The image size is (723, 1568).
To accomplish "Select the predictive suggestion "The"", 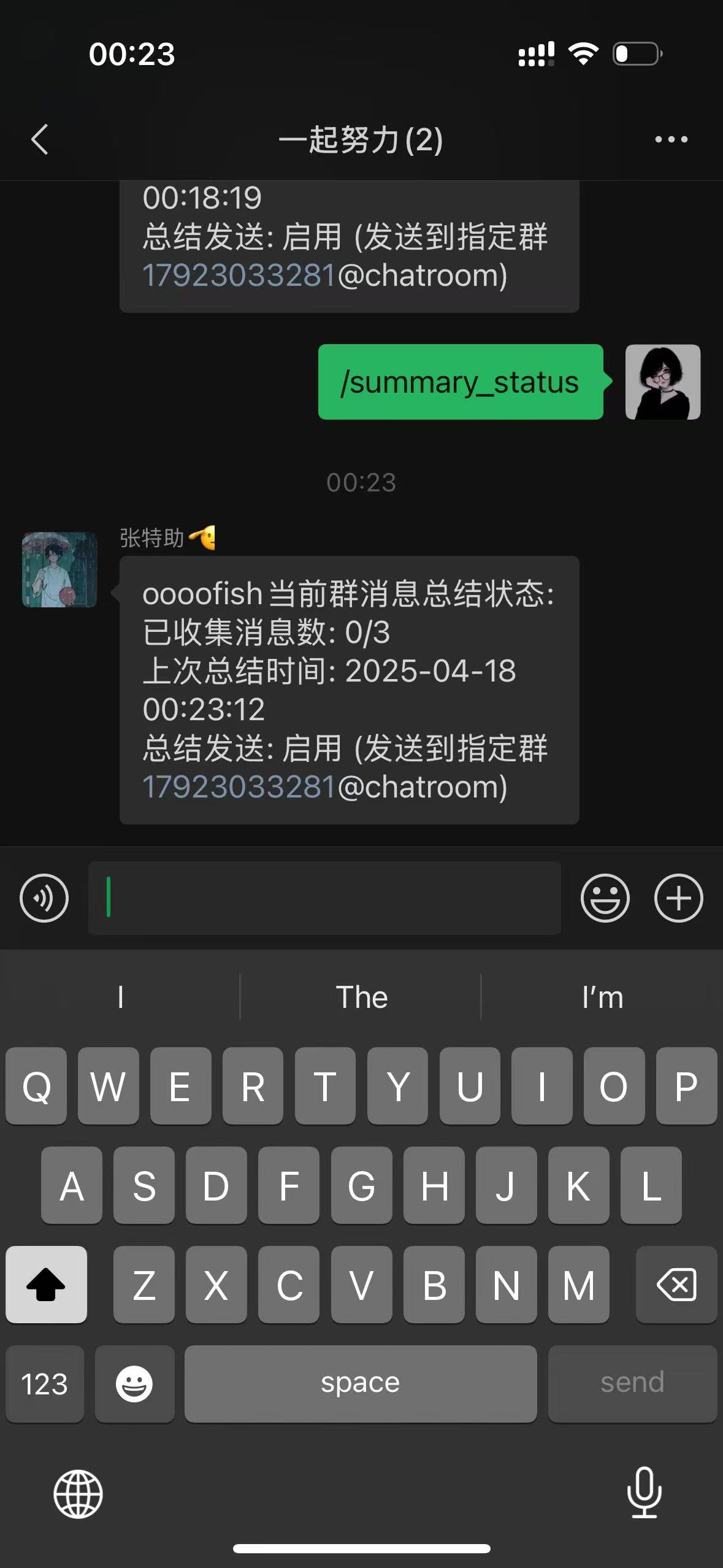I will click(362, 997).
